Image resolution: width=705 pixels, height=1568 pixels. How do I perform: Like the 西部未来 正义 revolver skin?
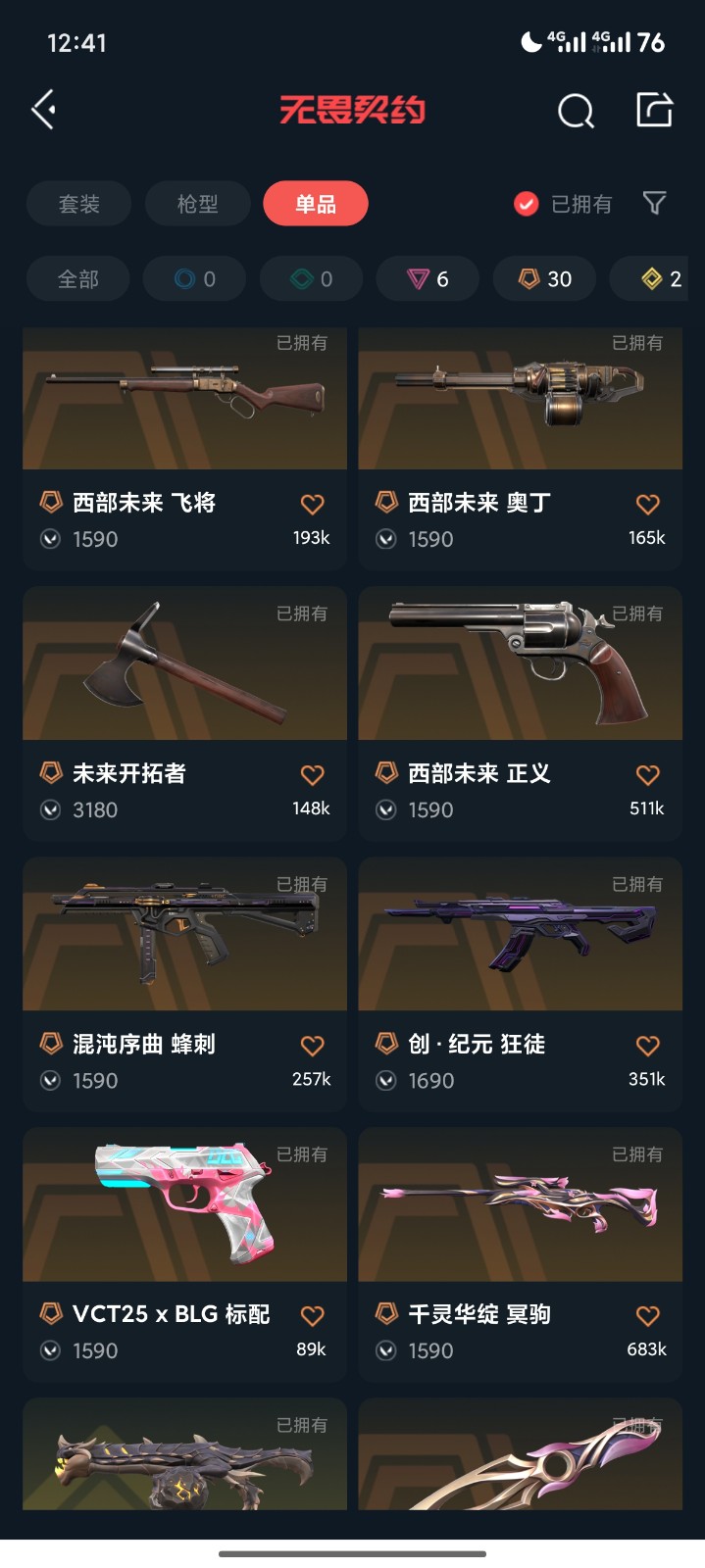click(x=647, y=775)
